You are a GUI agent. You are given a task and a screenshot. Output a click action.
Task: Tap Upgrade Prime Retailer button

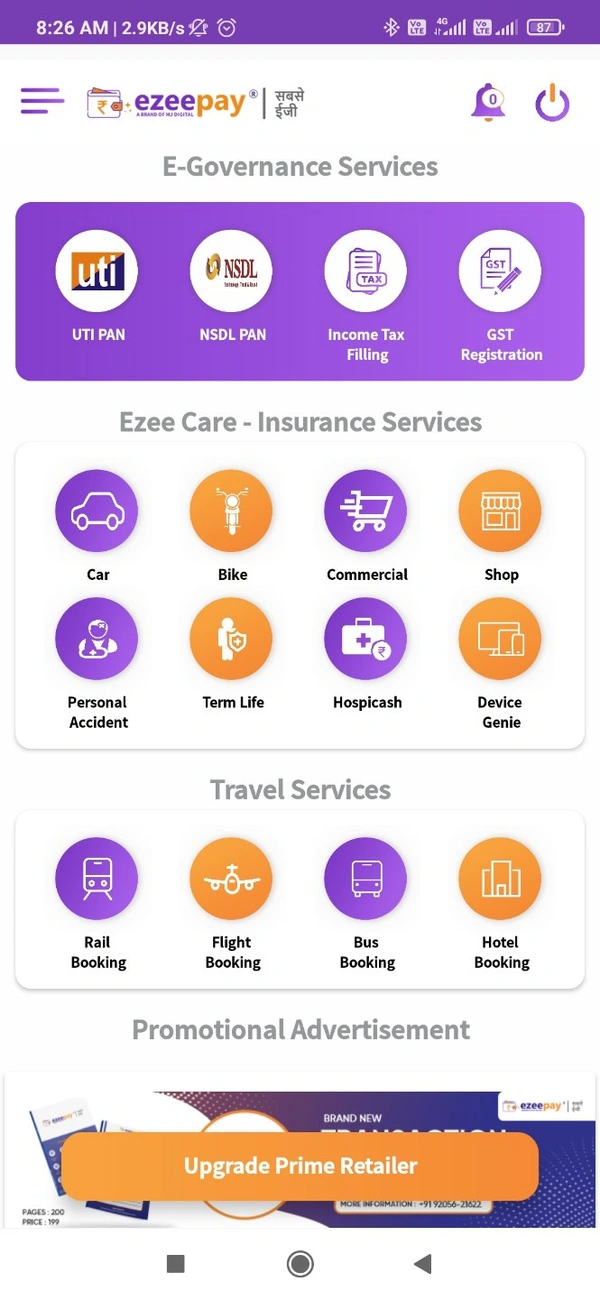[x=300, y=1166]
